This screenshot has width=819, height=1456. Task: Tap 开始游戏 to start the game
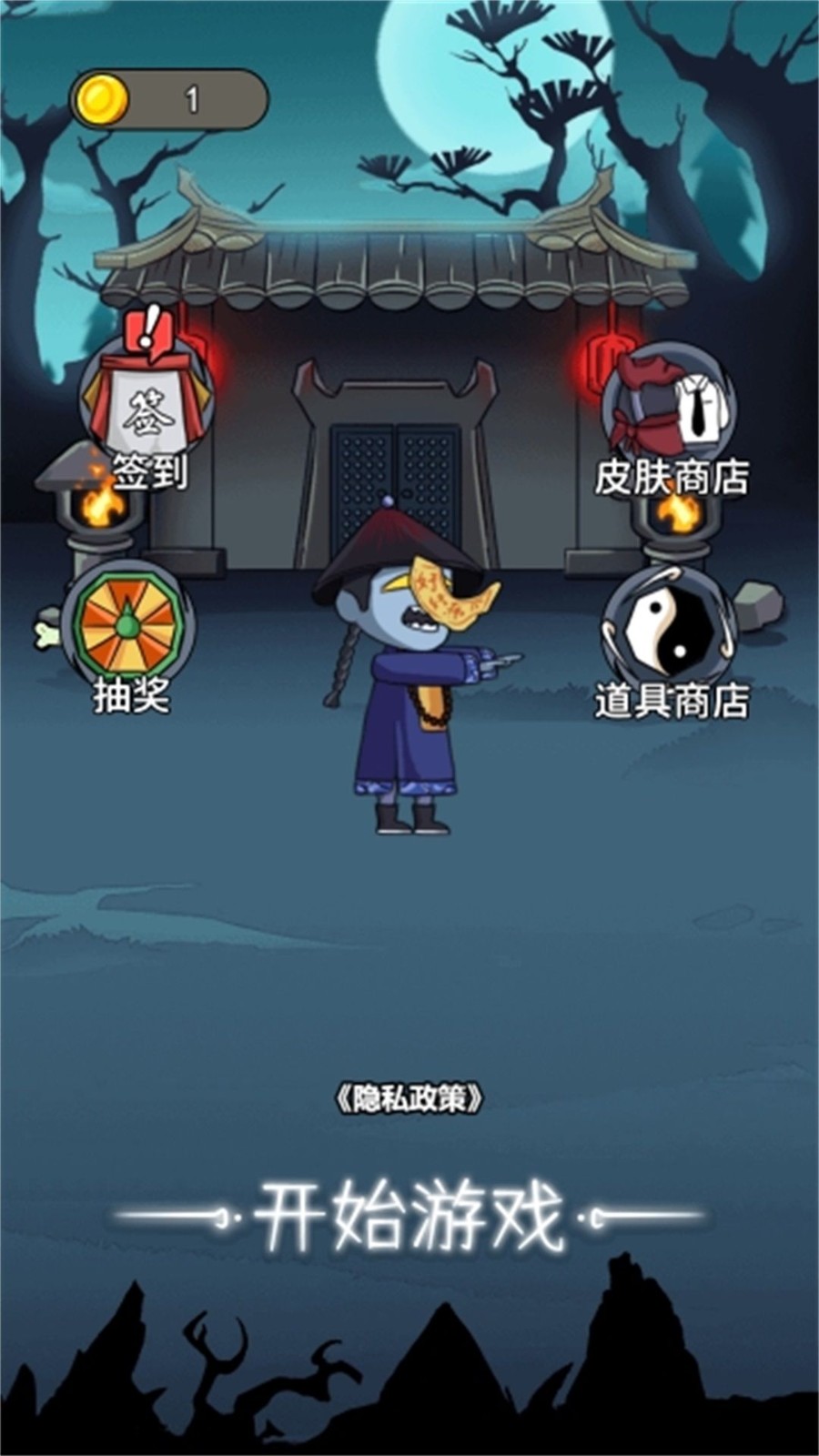pos(409,1217)
